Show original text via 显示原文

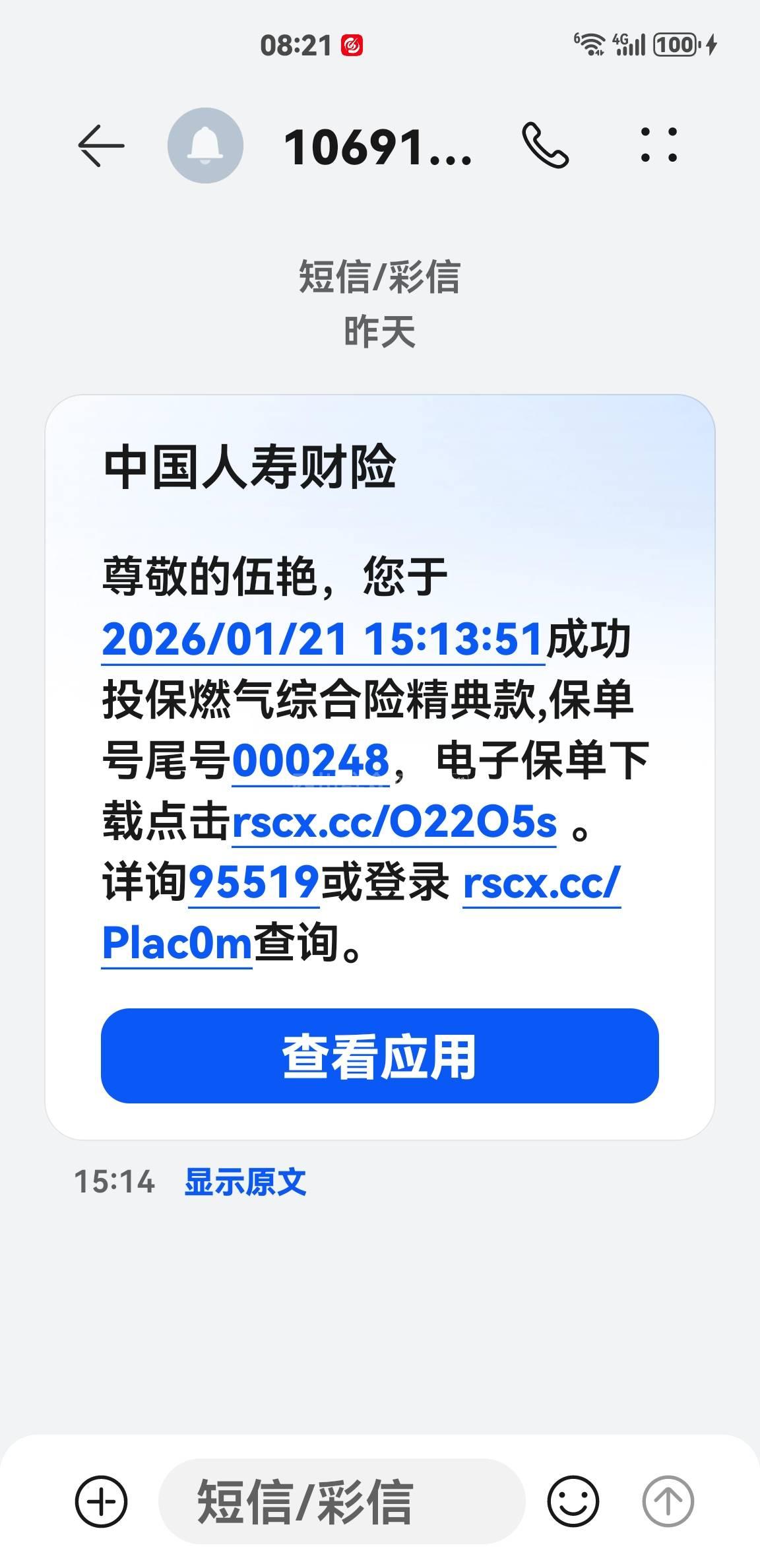coord(245,1182)
